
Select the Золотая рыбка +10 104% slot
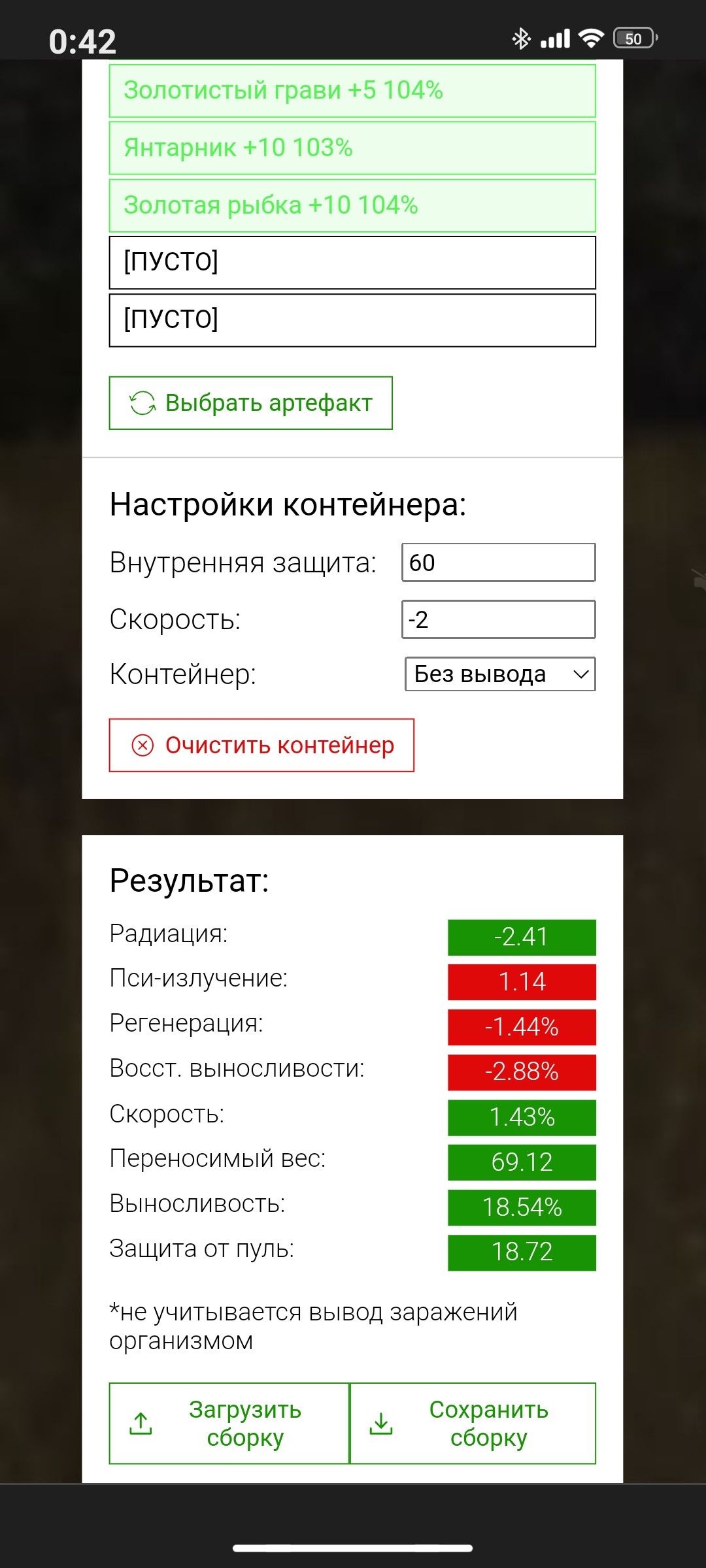pyautogui.click(x=352, y=206)
